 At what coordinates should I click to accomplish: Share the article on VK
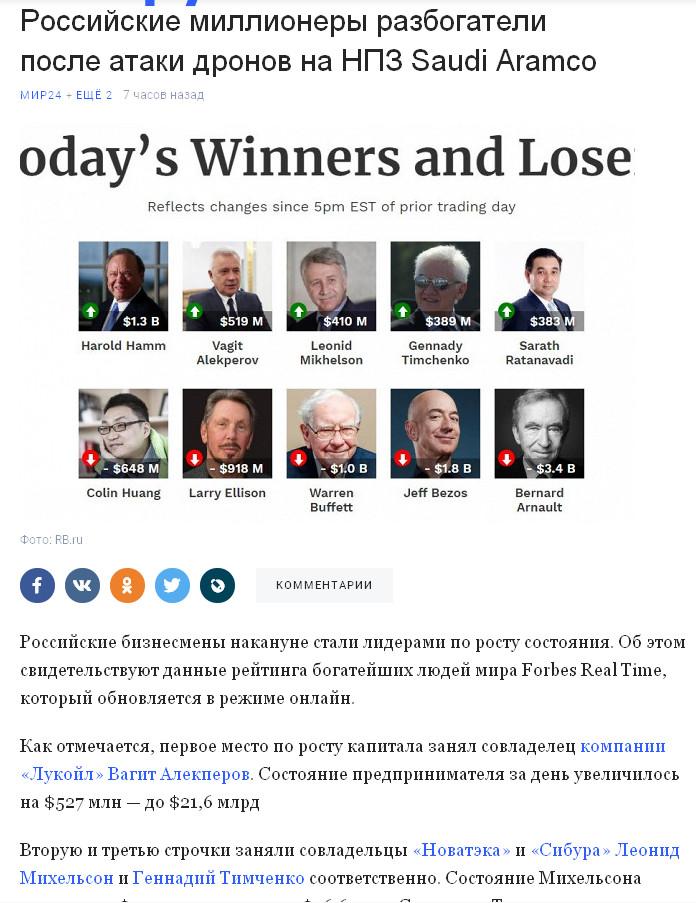click(x=82, y=585)
